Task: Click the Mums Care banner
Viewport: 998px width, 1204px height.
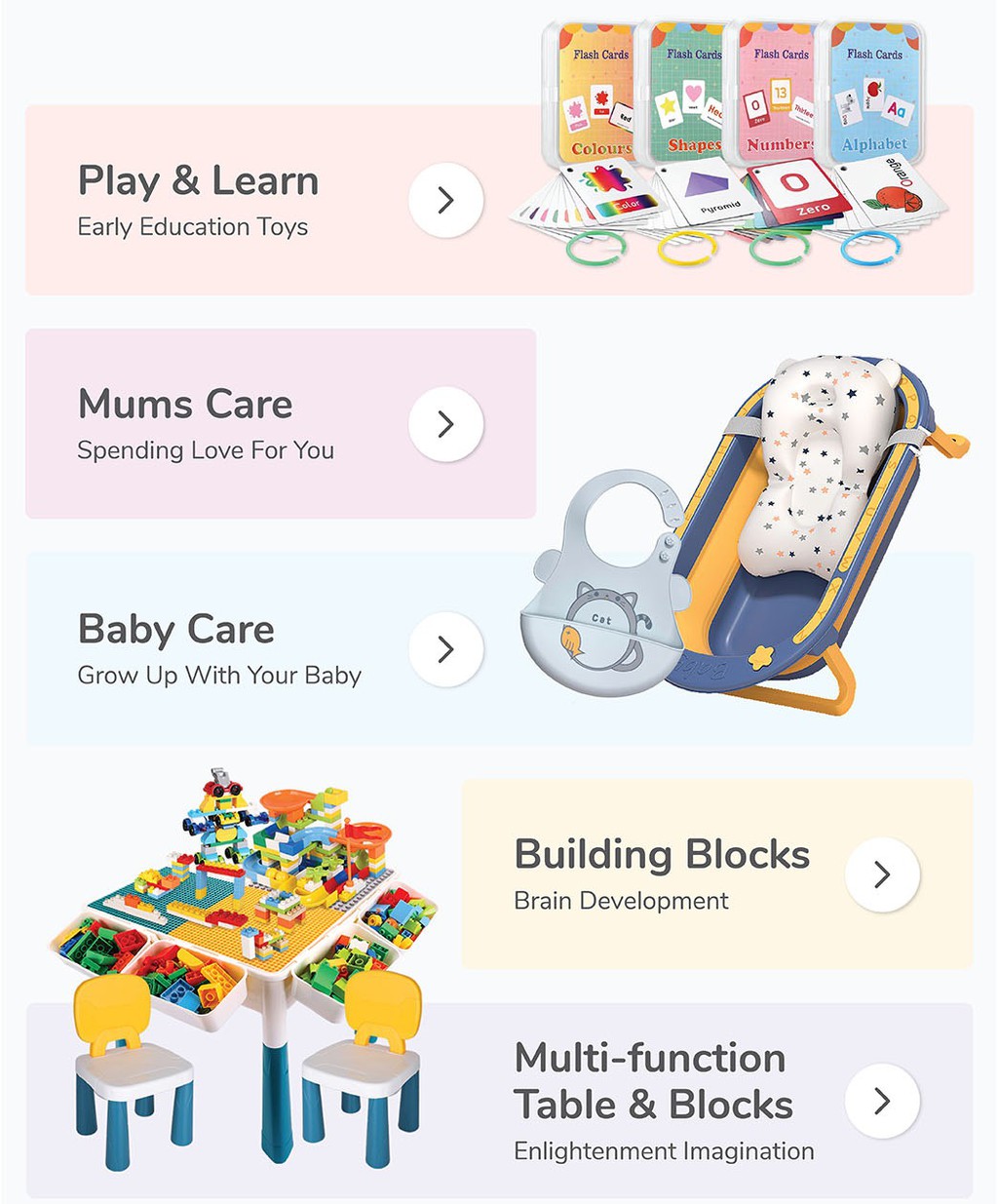Action: point(185,404)
